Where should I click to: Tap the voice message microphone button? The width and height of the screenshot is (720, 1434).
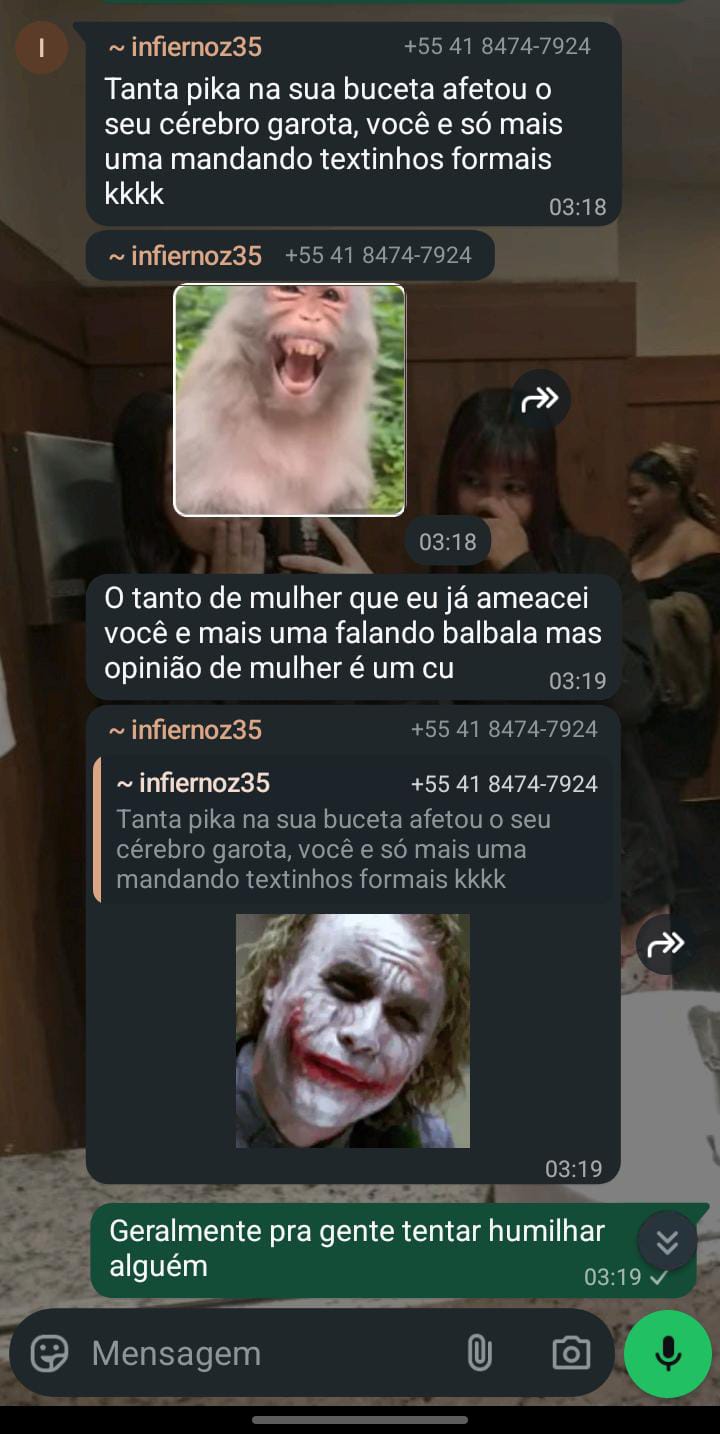(667, 1354)
